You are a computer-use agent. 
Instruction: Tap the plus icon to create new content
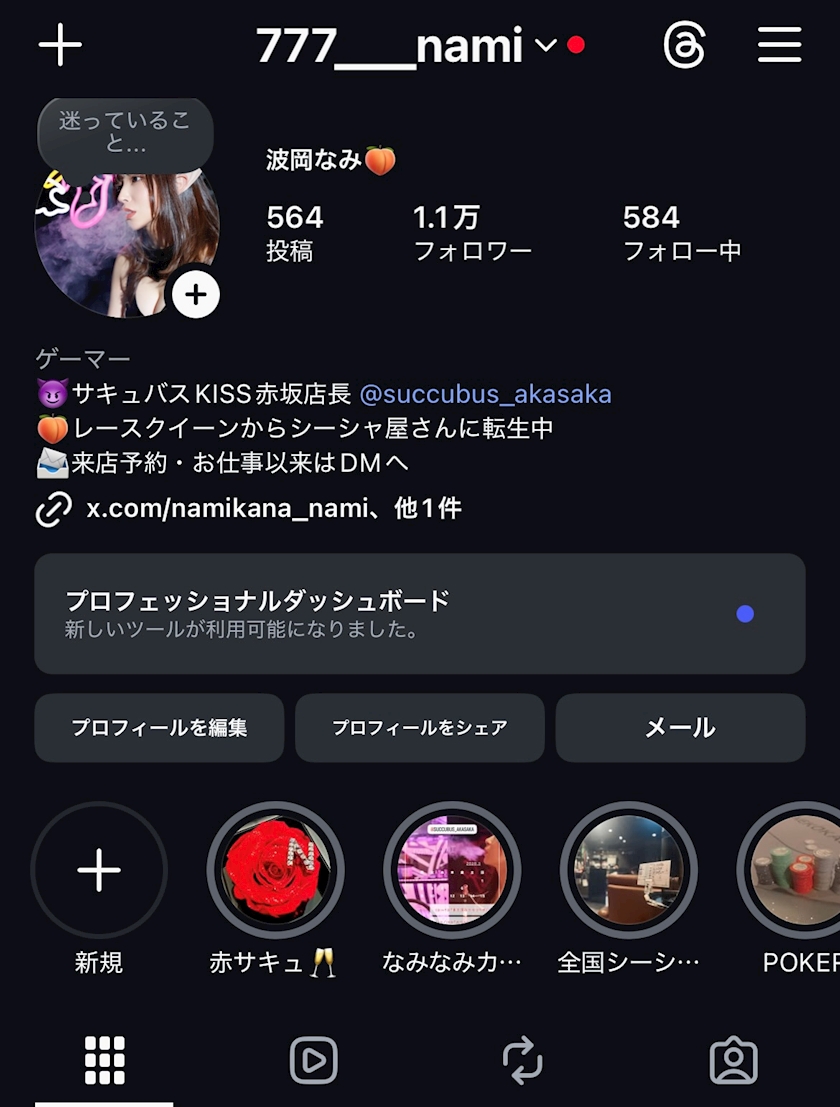(x=60, y=46)
